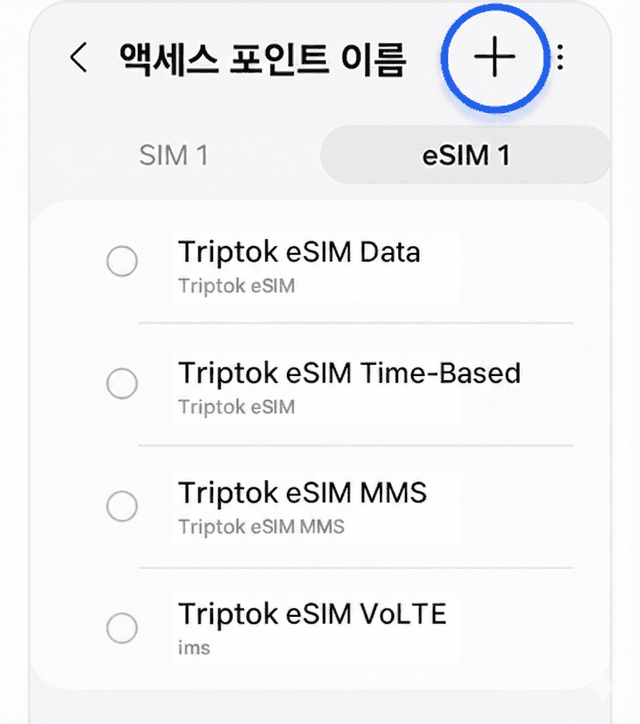640x724 pixels.
Task: Add a new access point with the plus icon
Action: (494, 58)
